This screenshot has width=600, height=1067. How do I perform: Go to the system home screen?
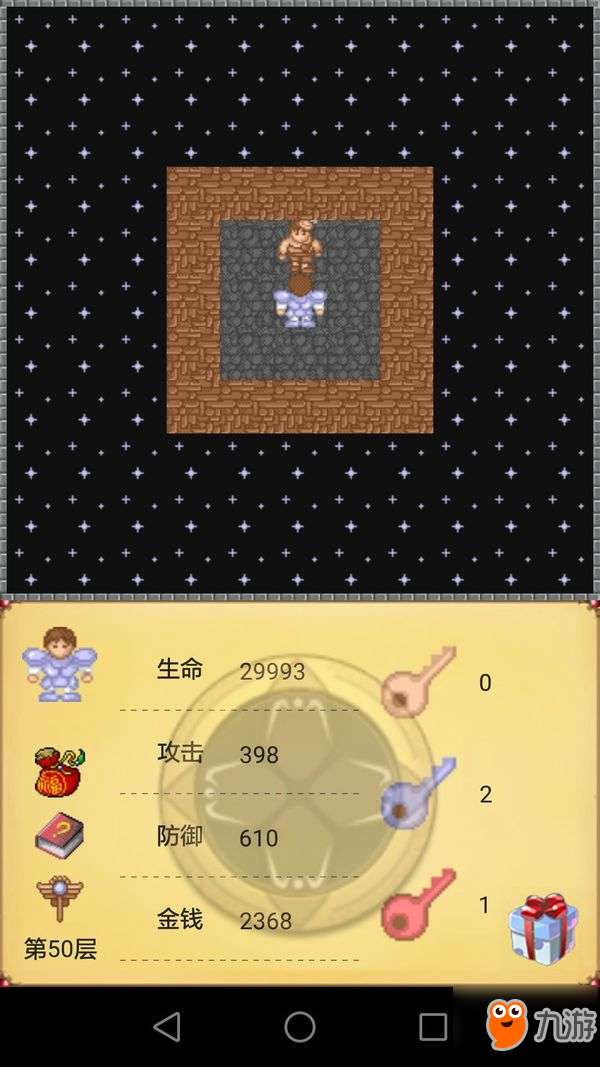(x=299, y=1026)
